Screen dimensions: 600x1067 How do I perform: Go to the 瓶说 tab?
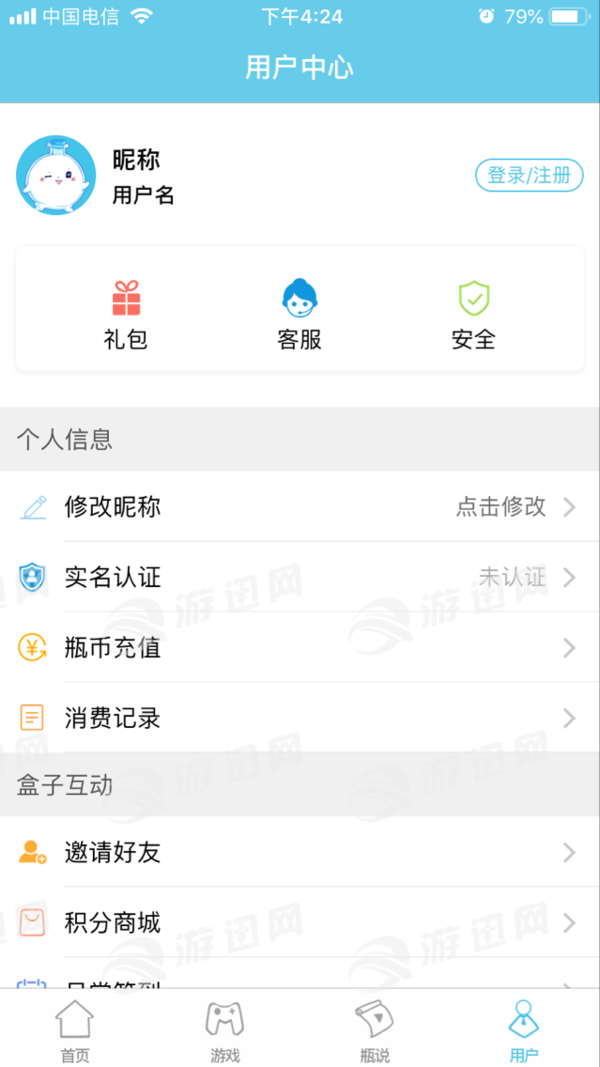click(374, 1030)
